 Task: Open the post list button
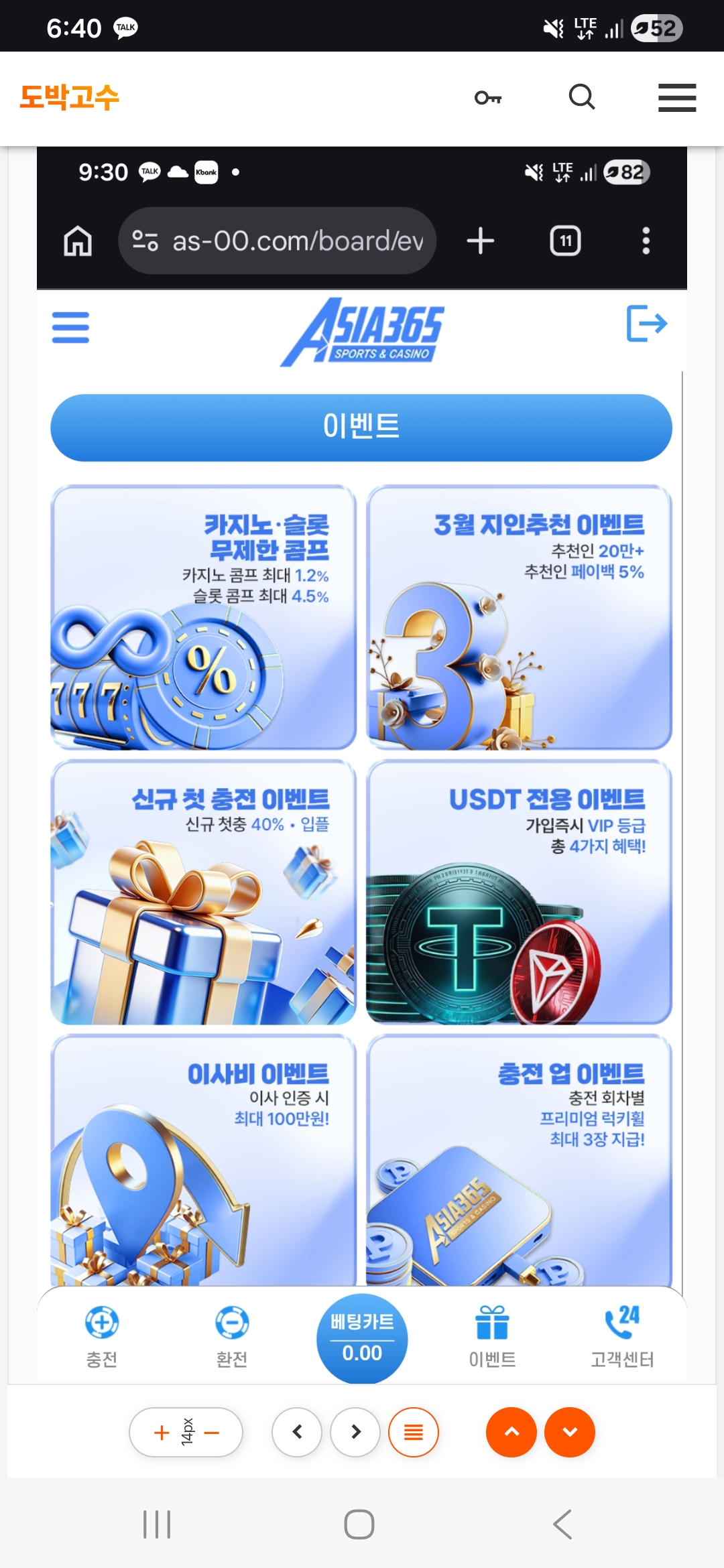[x=414, y=1432]
